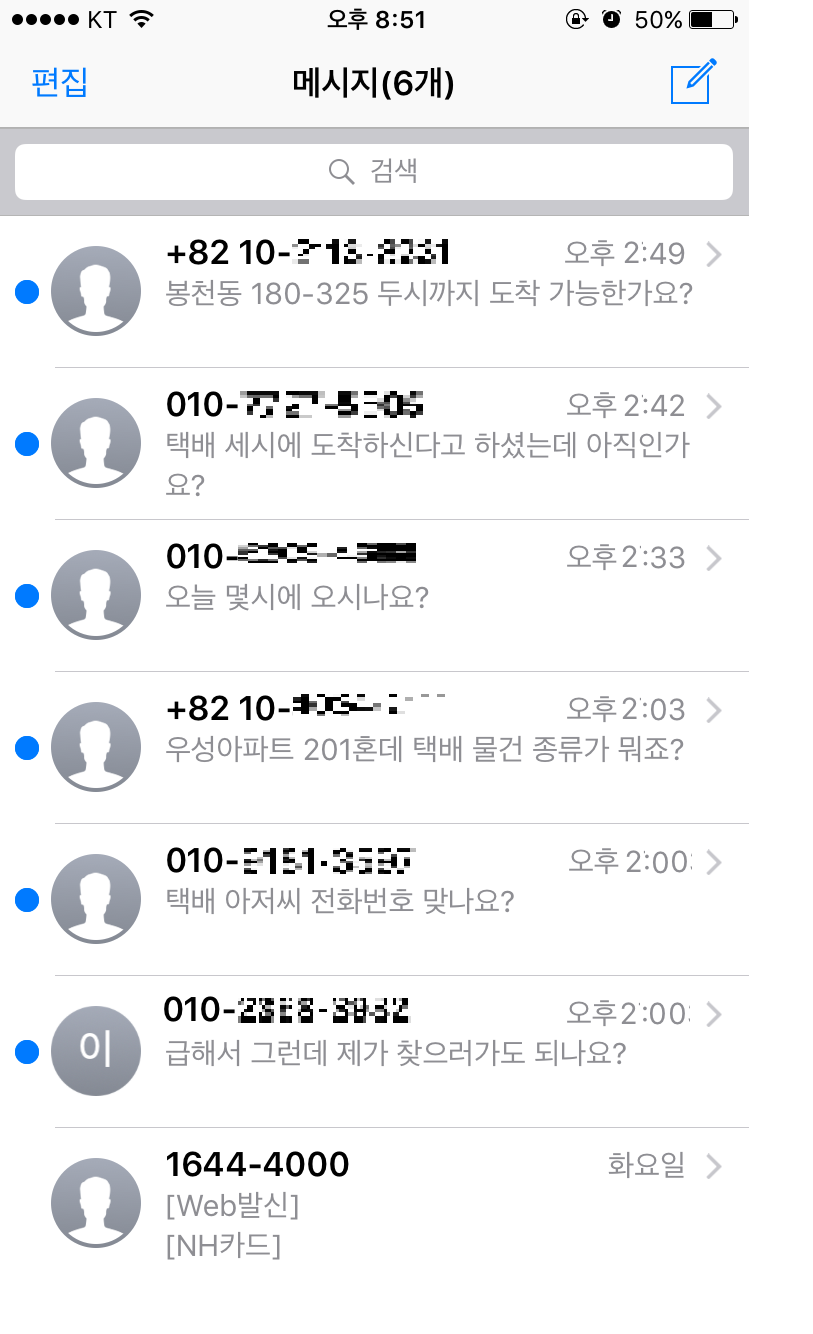Tap inside the 검색 search field
The height and width of the screenshot is (1334, 813).
(x=400, y=171)
